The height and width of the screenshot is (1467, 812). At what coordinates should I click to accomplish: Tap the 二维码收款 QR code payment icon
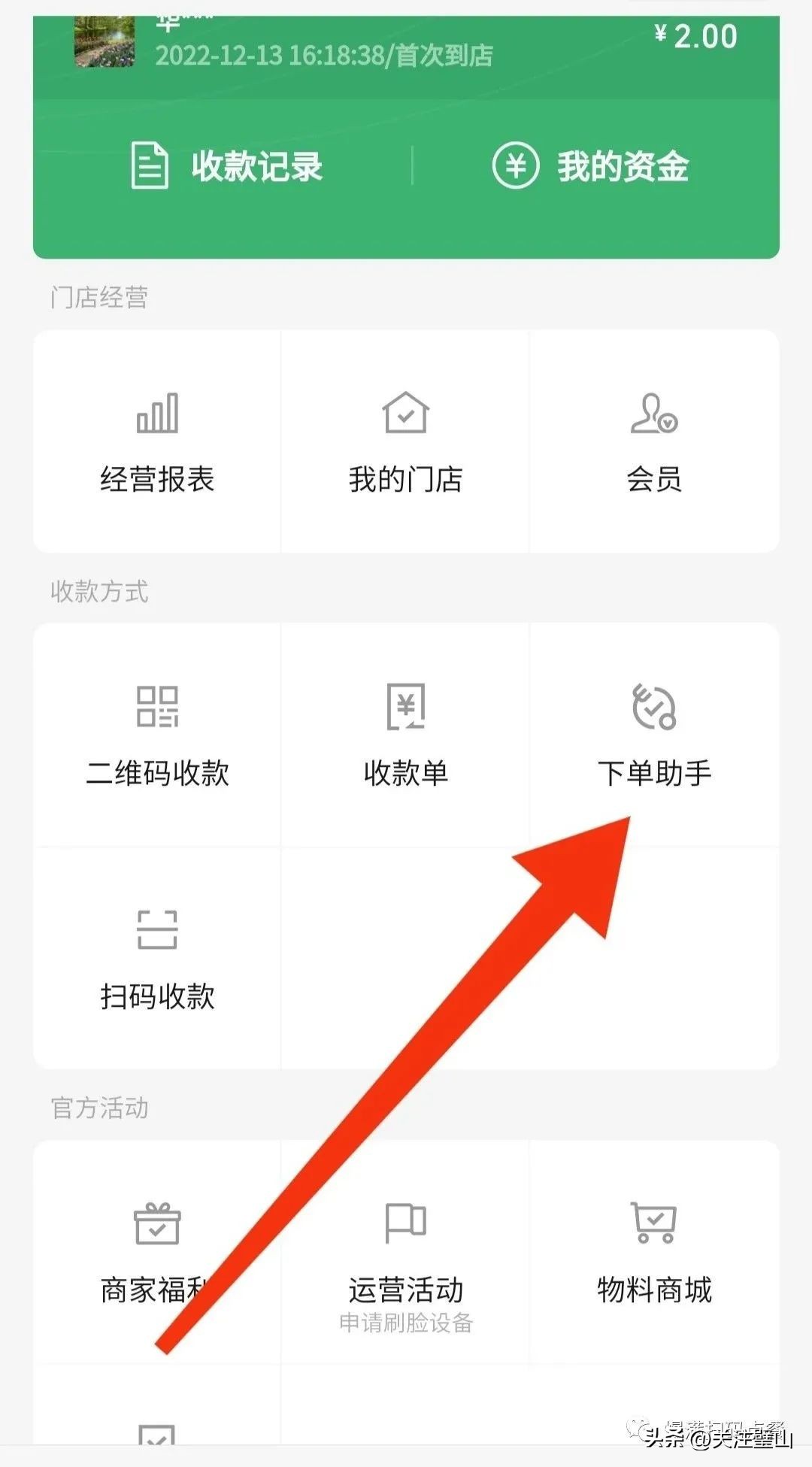pyautogui.click(x=158, y=705)
